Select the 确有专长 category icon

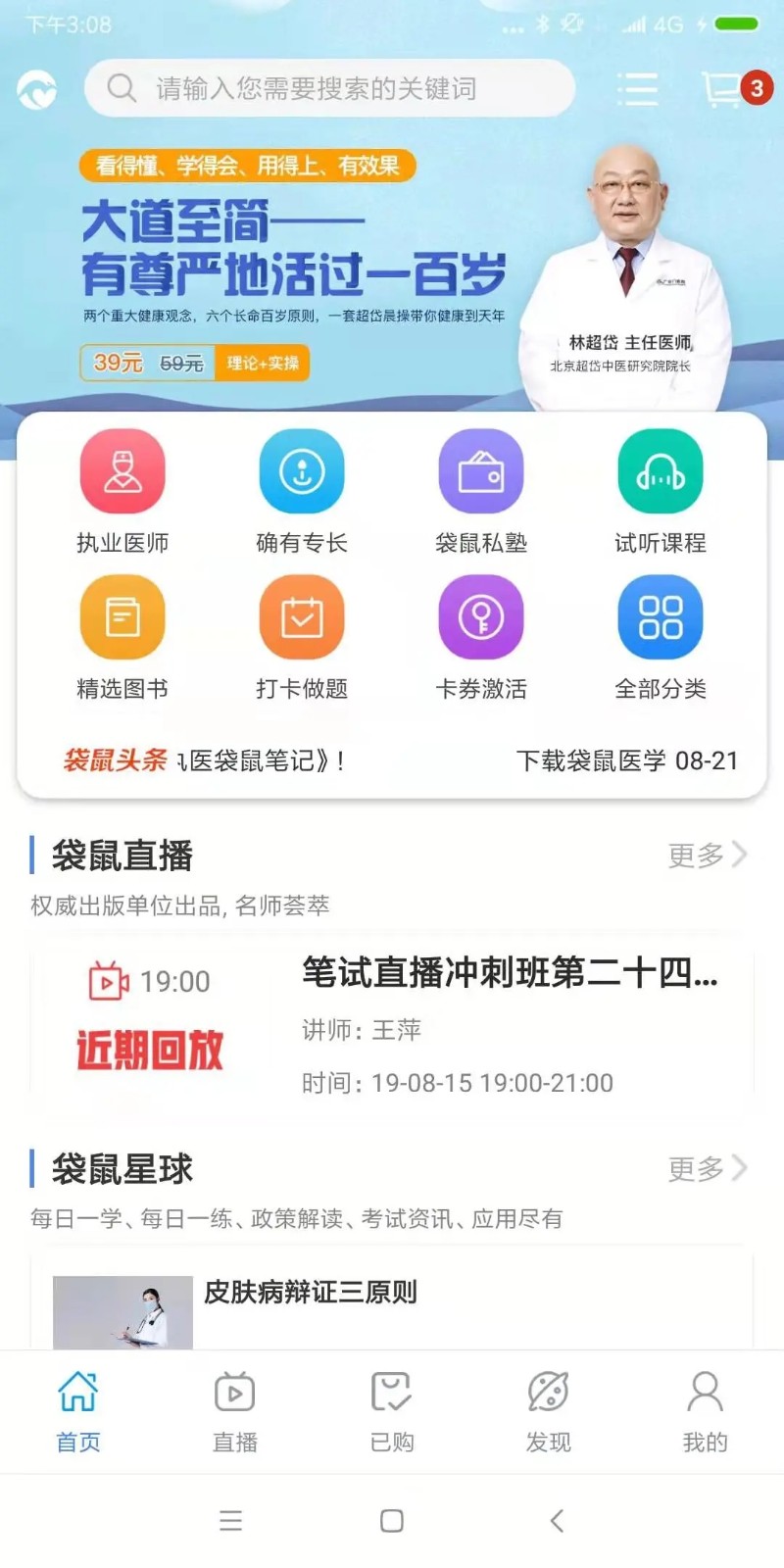[301, 471]
